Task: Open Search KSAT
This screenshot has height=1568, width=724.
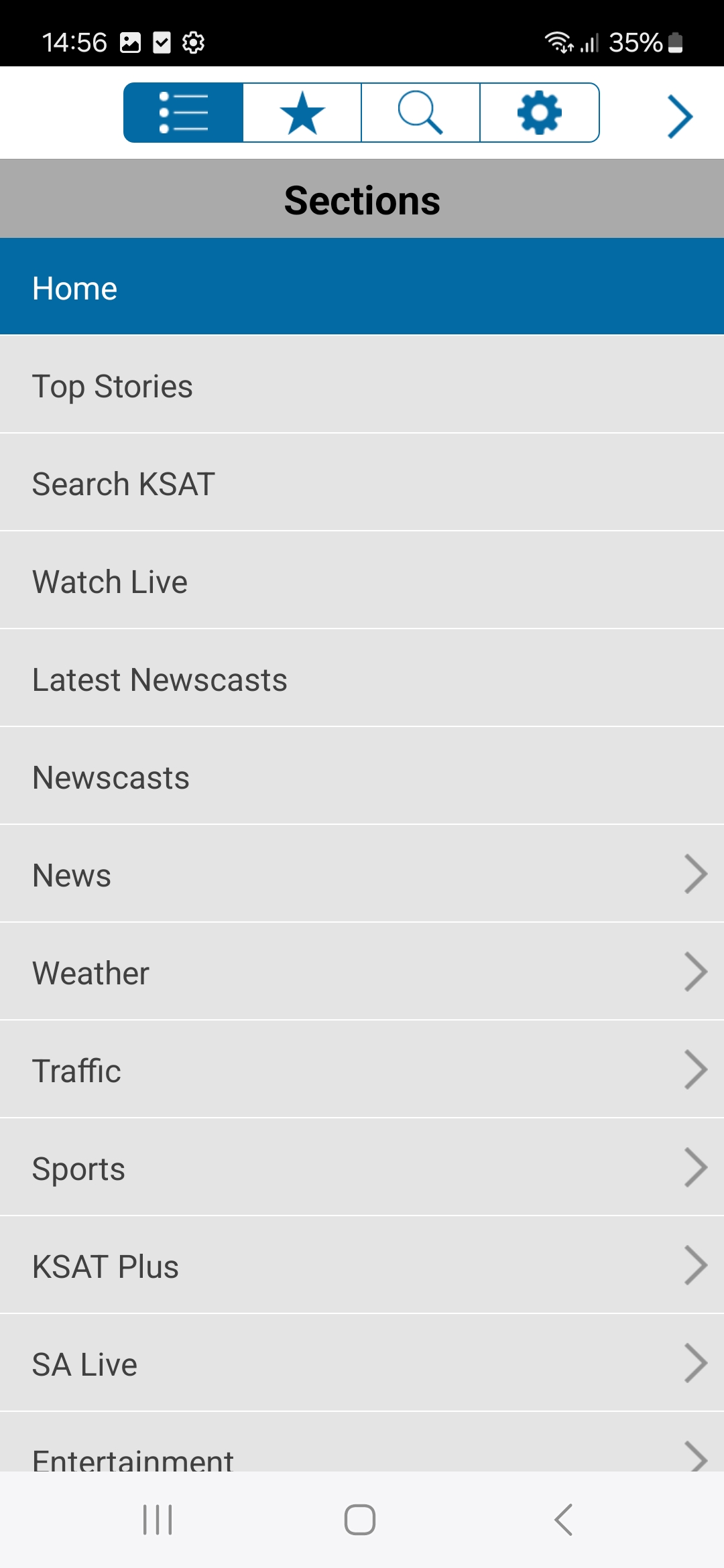Action: coord(362,482)
